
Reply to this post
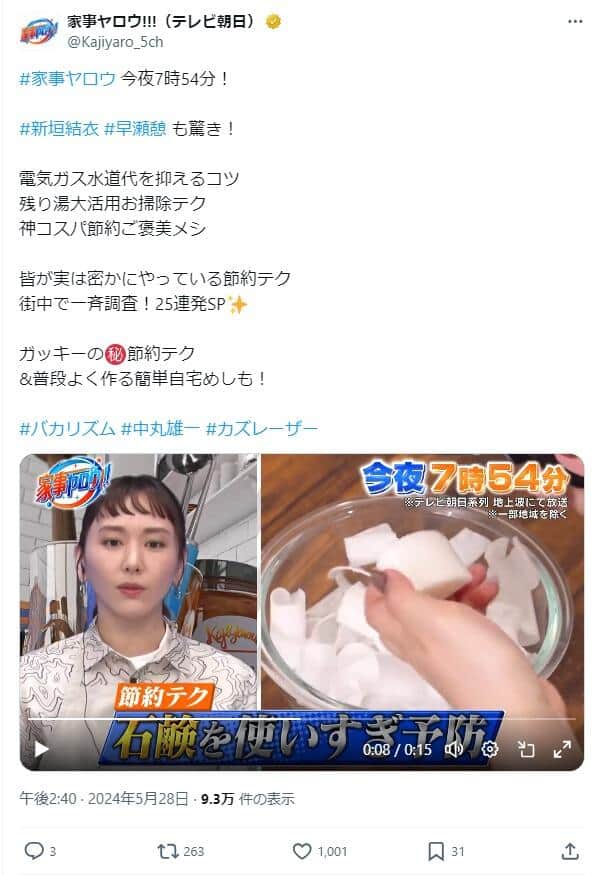(34, 851)
